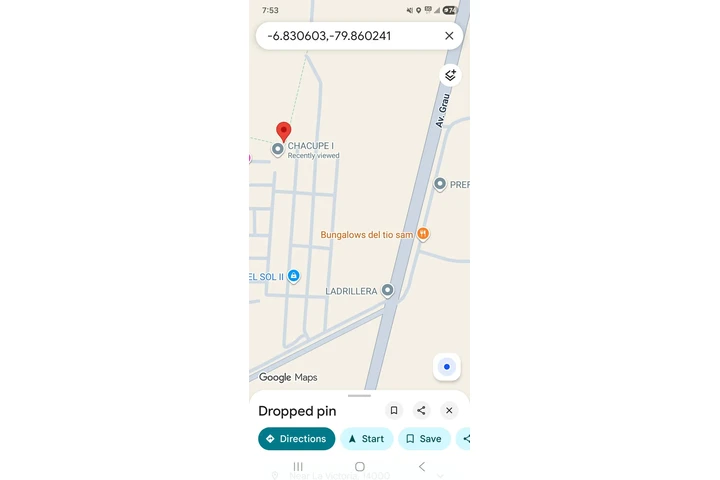Go to the home screen
The width and height of the screenshot is (720, 480).
pyautogui.click(x=360, y=467)
